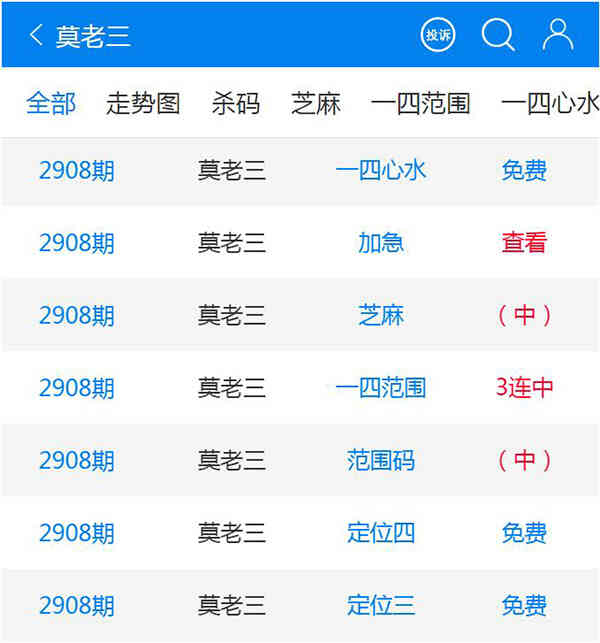Switch to the 一四范围 tab
600x643 pixels.
click(420, 103)
